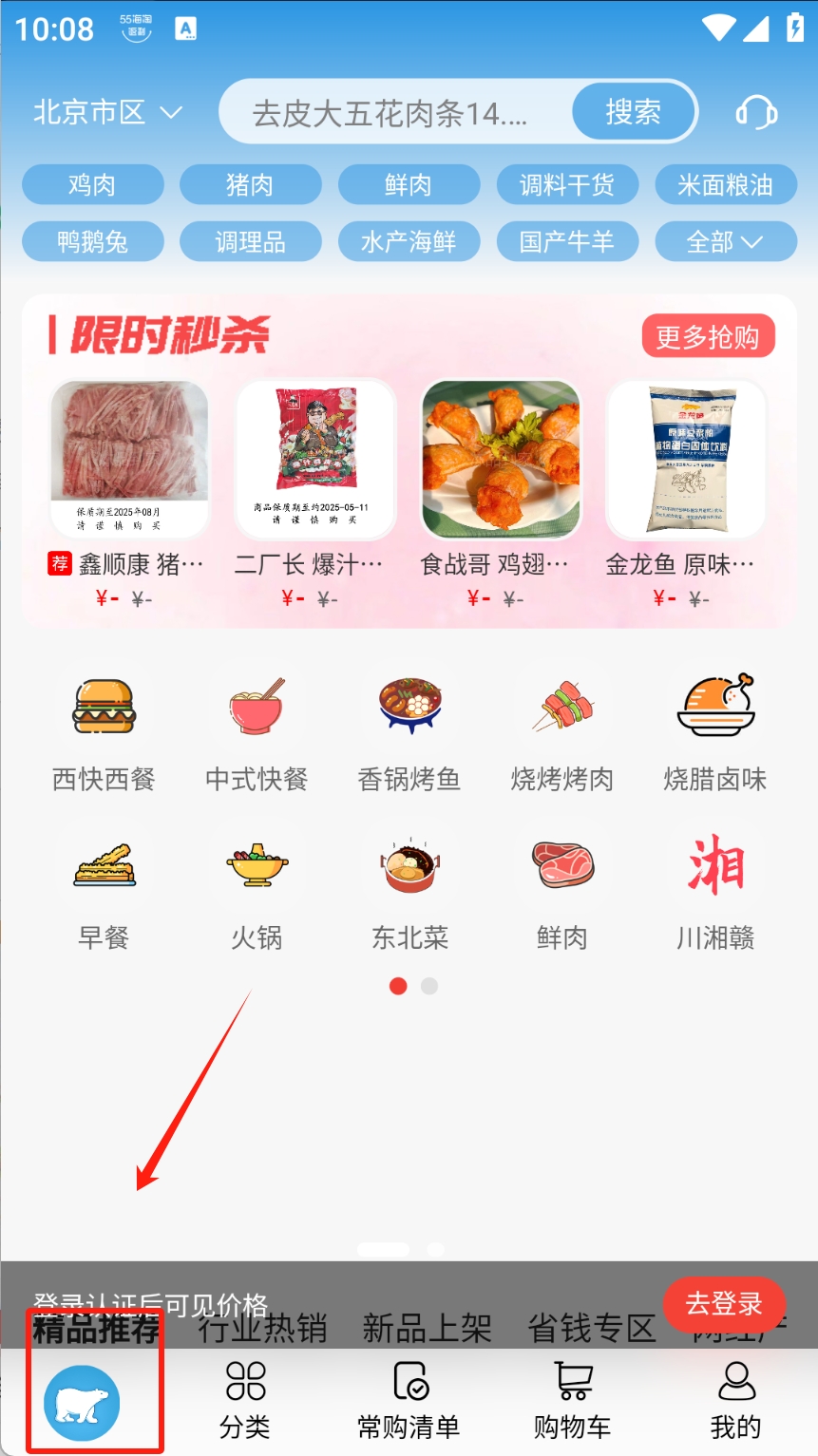
Task: Tap 去登录 to sign in
Action: [x=724, y=1303]
